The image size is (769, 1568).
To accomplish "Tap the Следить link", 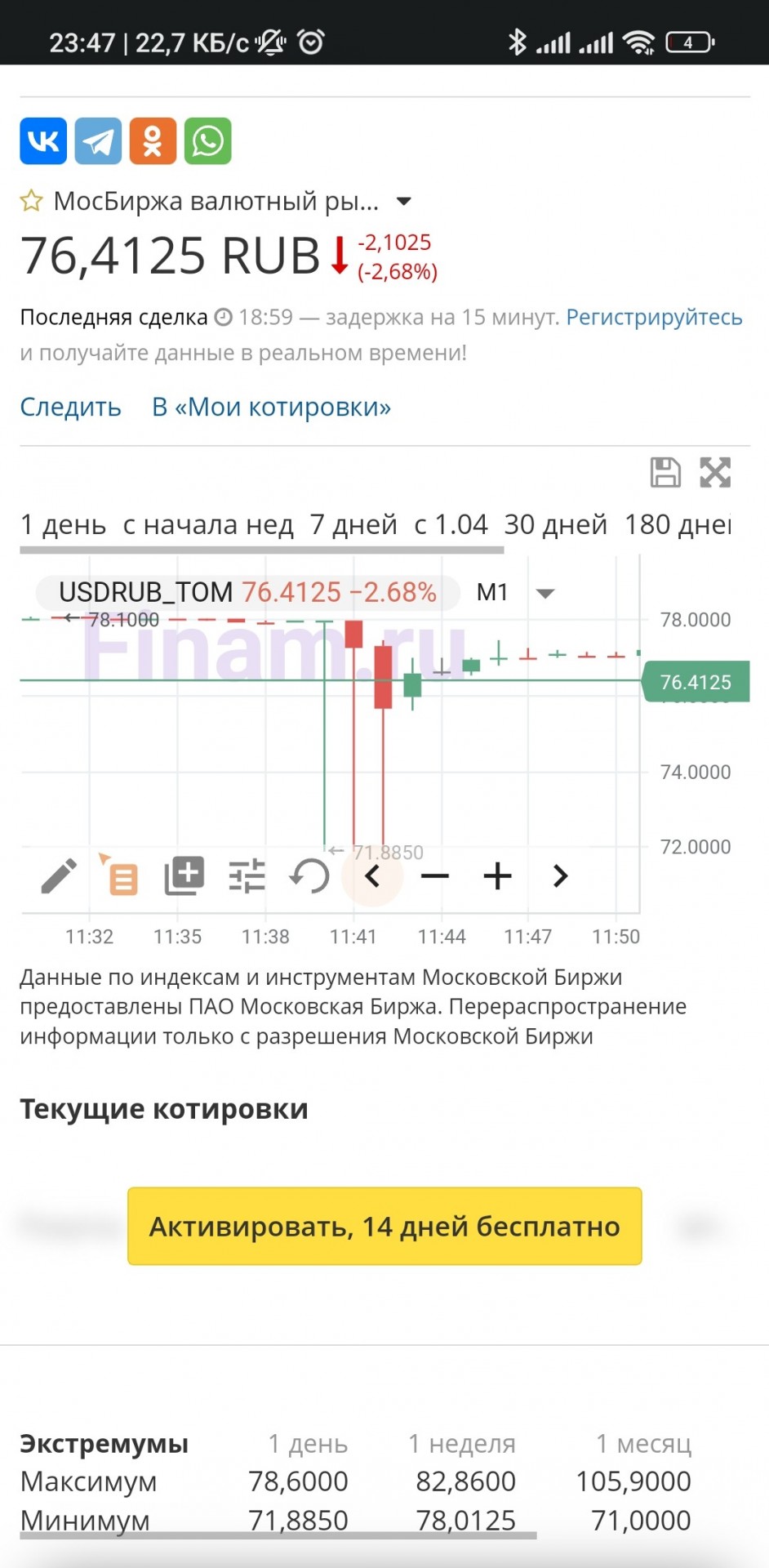I will tap(70, 407).
